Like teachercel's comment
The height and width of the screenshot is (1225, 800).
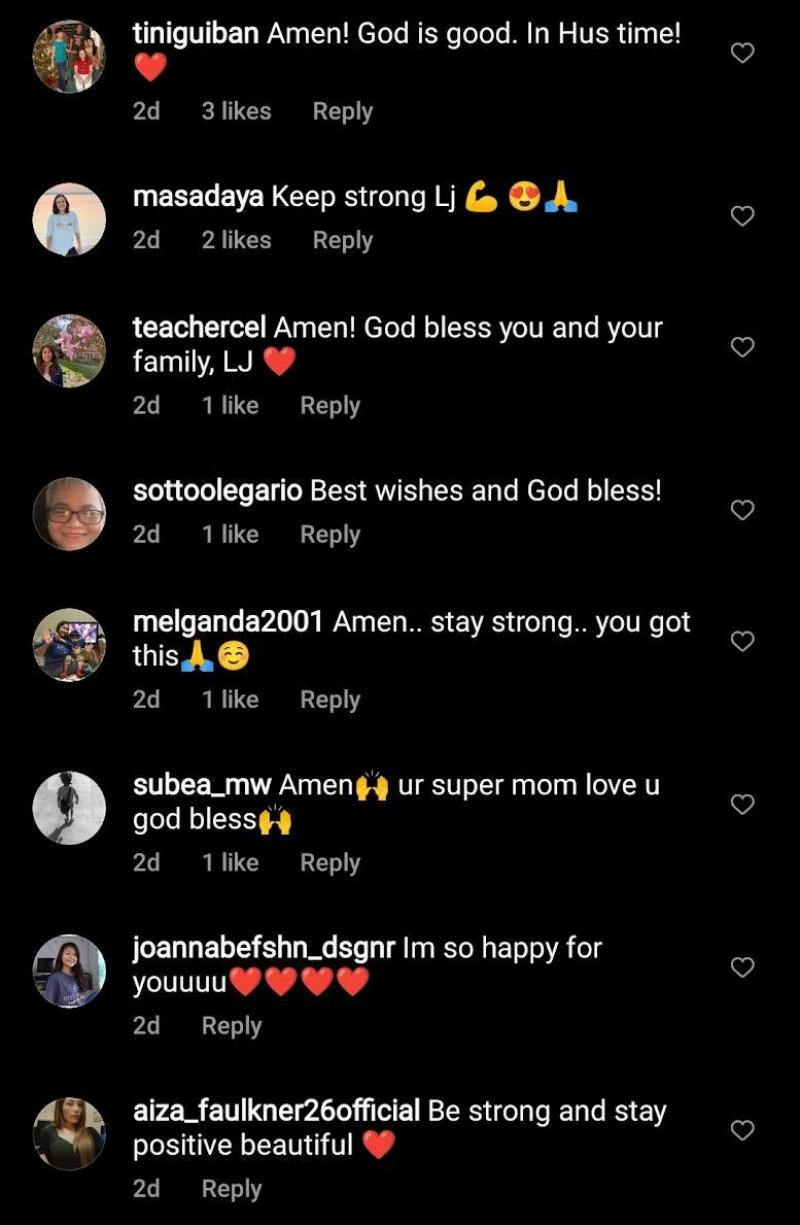click(x=742, y=347)
